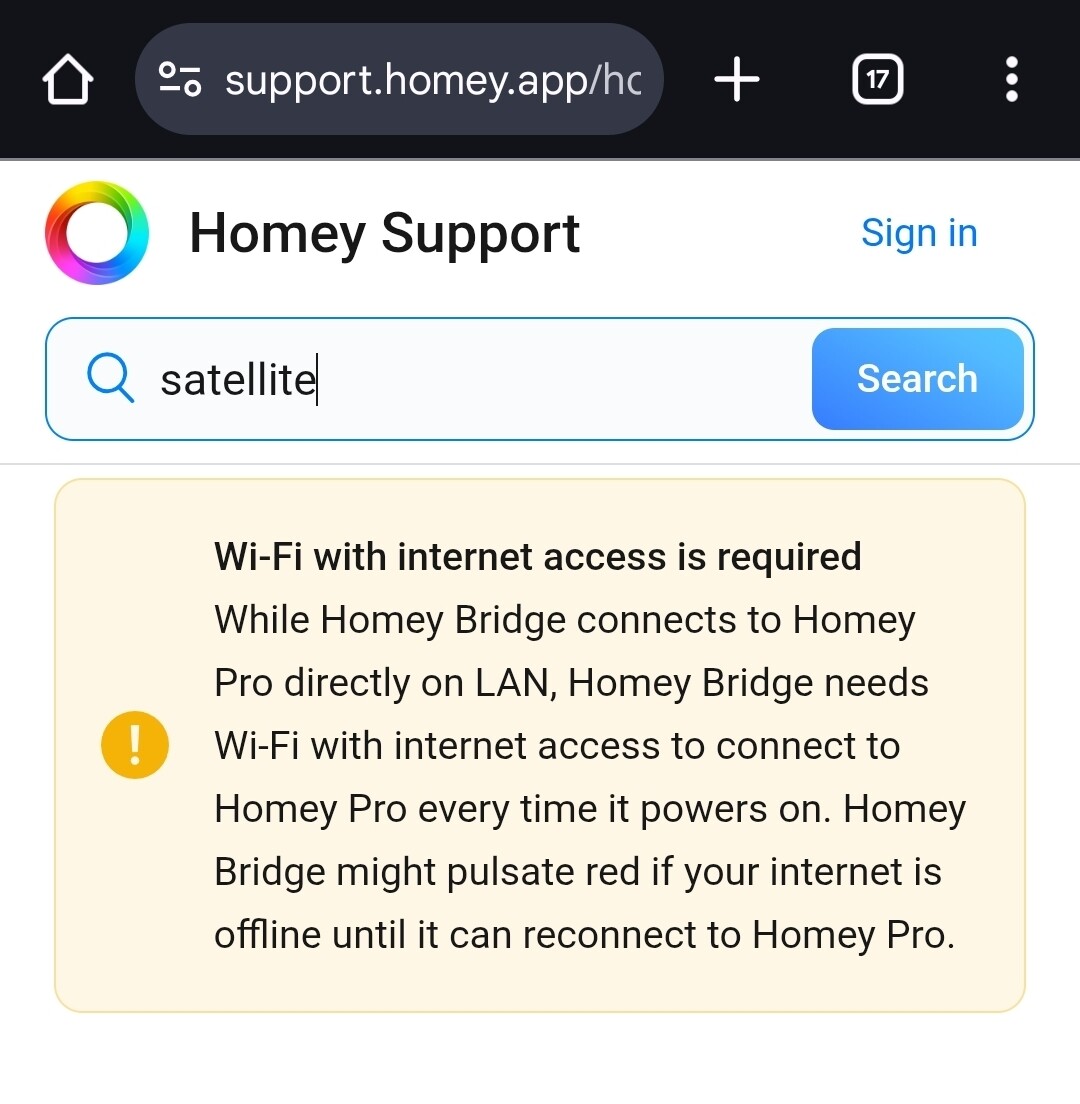Go to the browser home page
Screen dimensions: 1080x1104
(68, 80)
